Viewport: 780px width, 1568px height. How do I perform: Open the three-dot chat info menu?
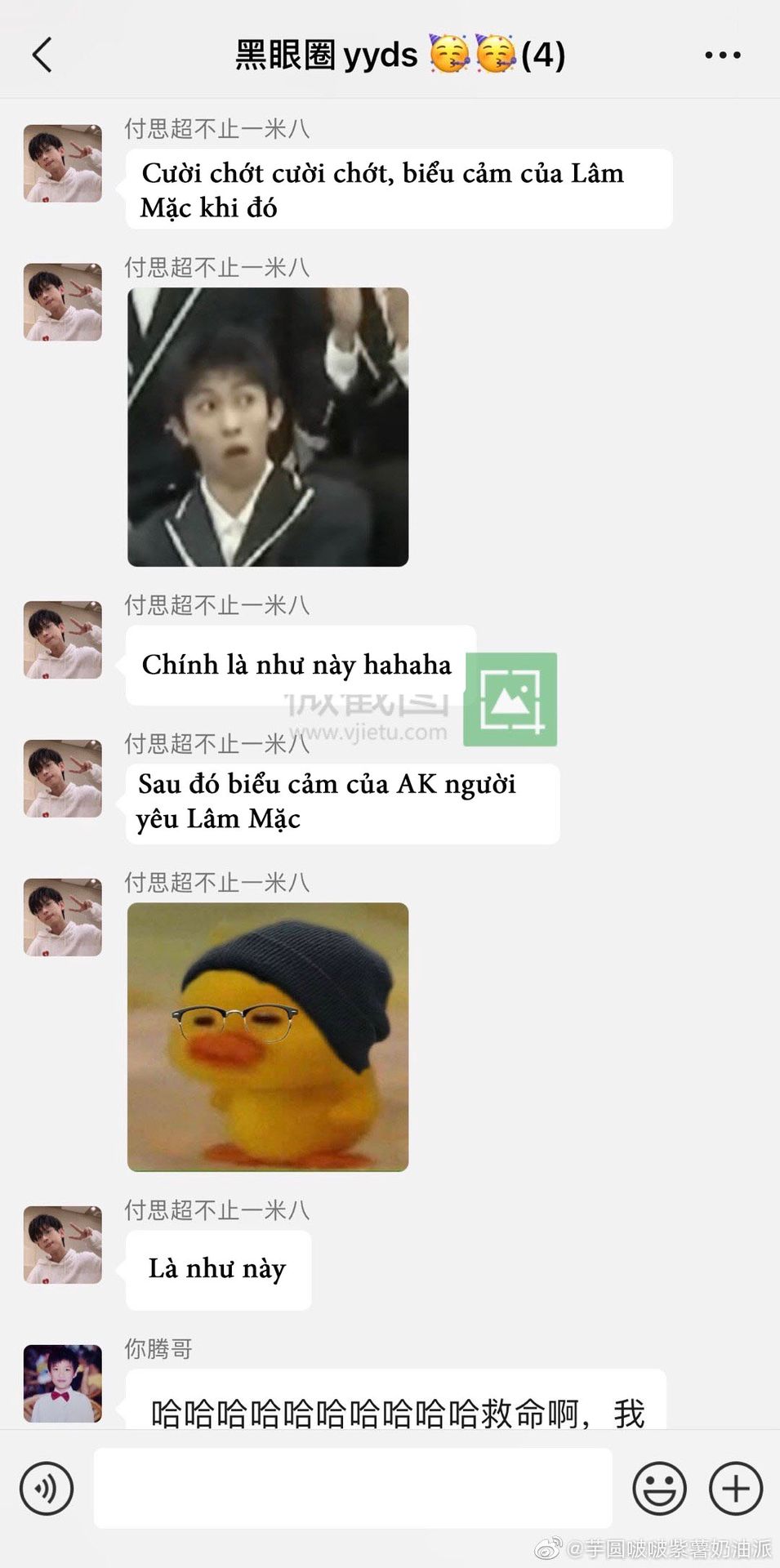(723, 56)
